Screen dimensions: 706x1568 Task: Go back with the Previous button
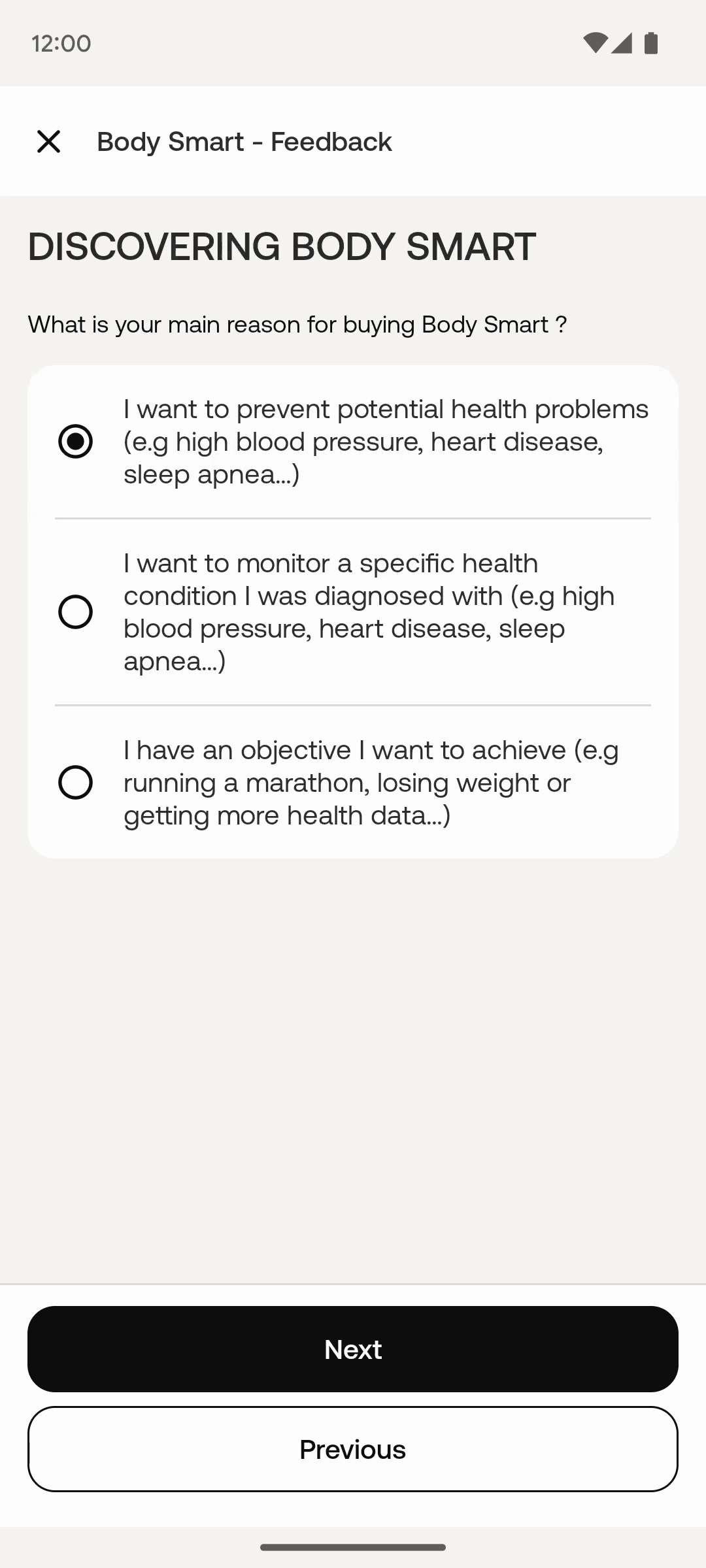(353, 1449)
